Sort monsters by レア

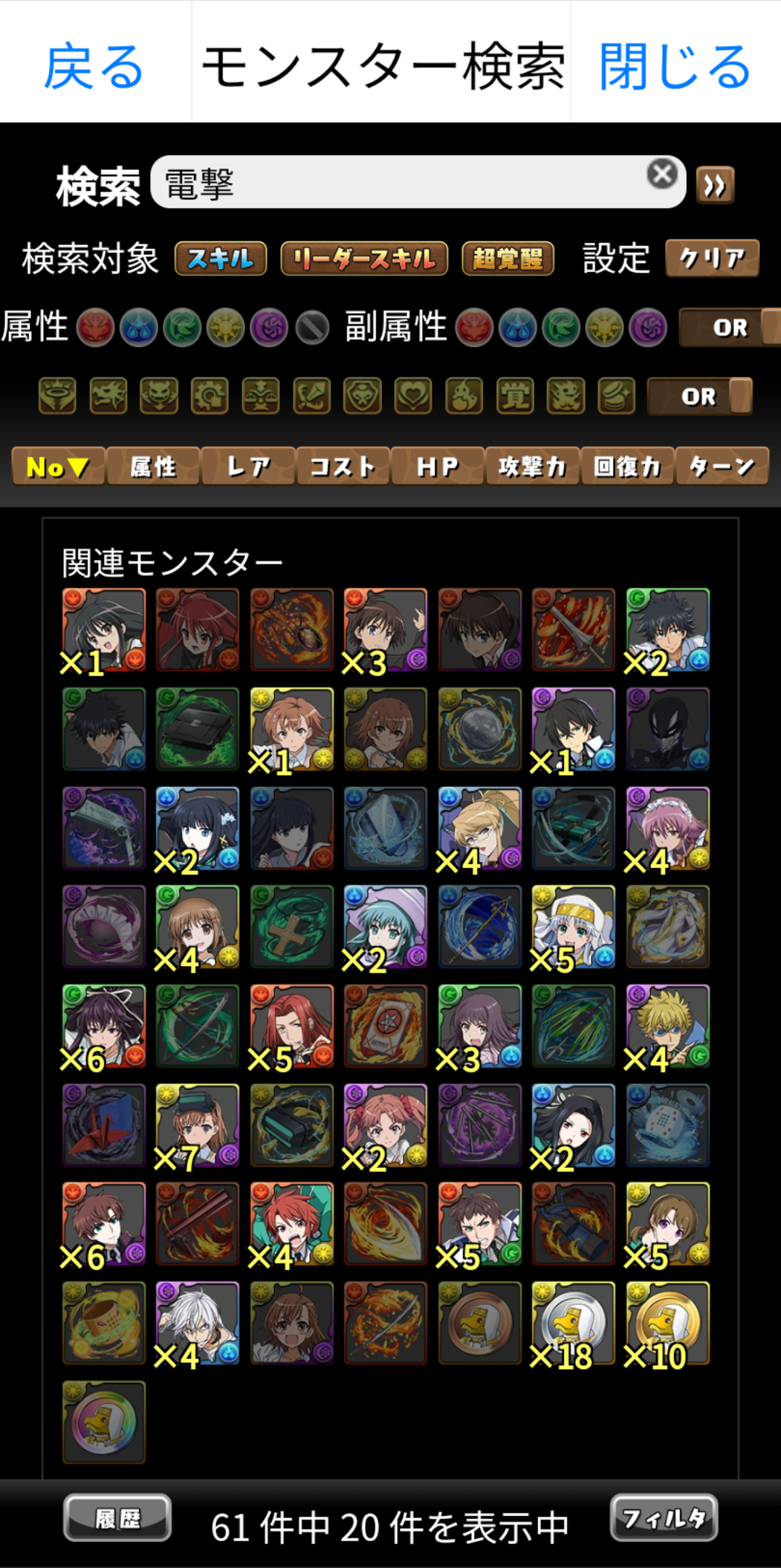[248, 466]
